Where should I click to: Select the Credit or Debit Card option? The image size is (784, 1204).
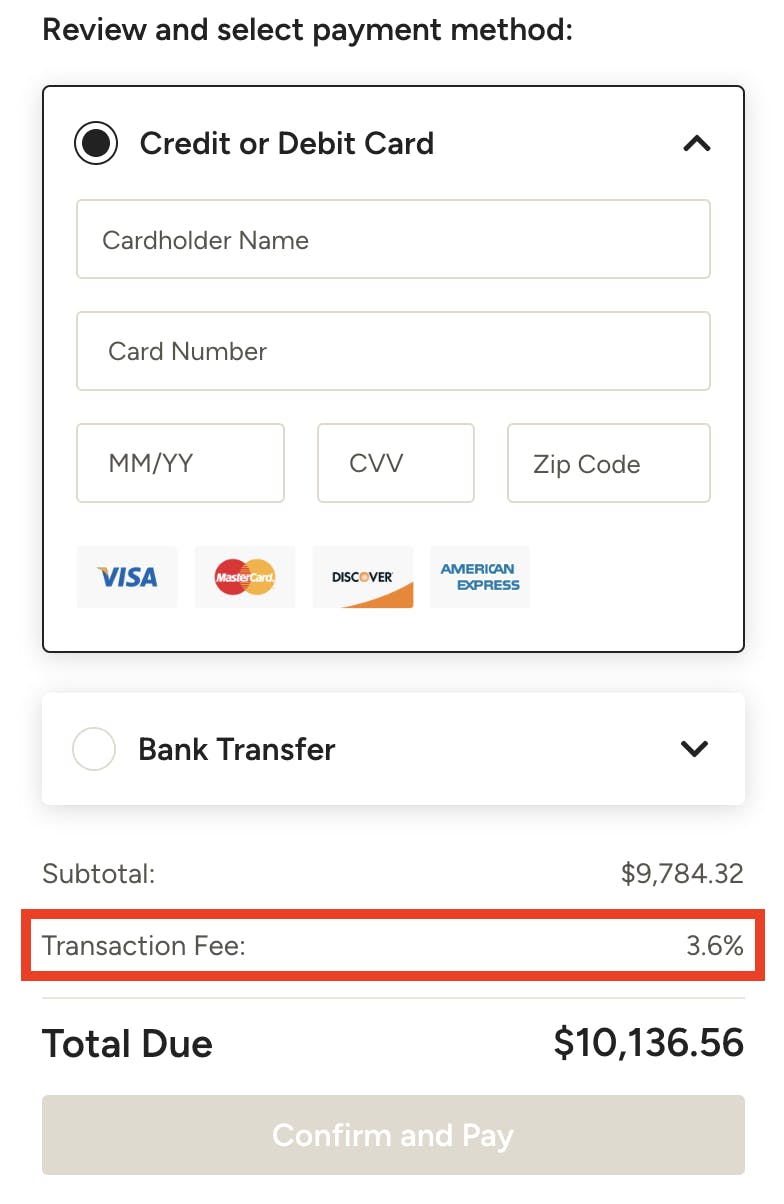point(96,144)
